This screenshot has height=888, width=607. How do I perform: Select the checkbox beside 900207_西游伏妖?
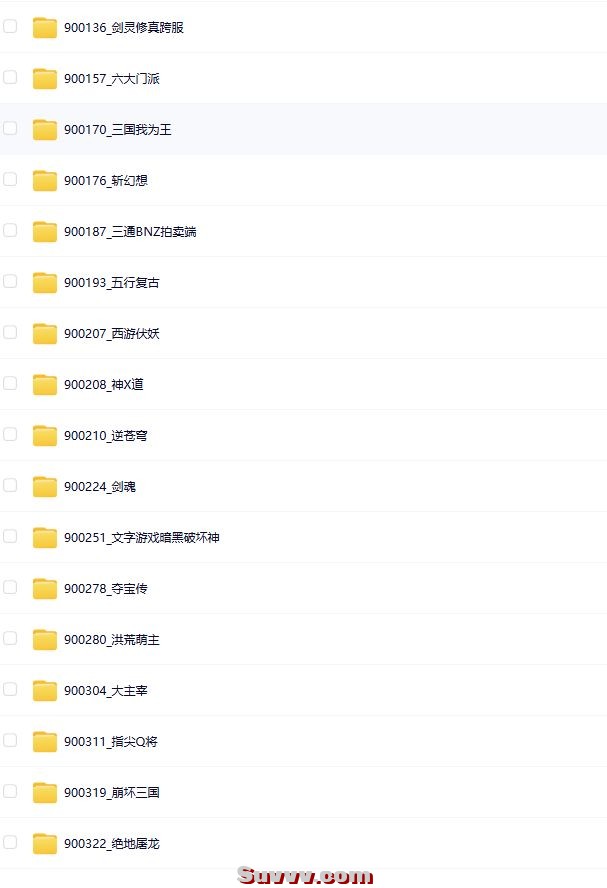[10, 333]
